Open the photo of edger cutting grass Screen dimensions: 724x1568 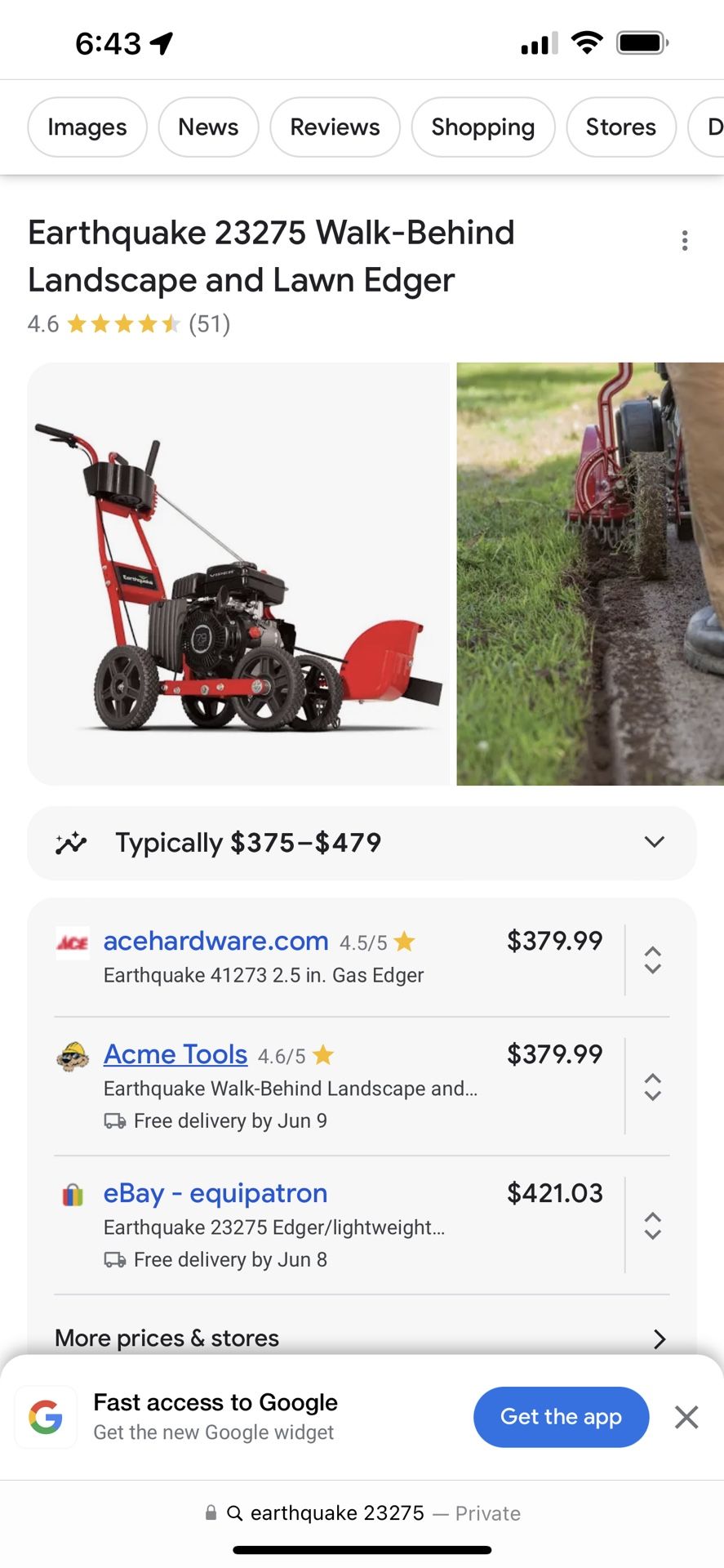(590, 574)
